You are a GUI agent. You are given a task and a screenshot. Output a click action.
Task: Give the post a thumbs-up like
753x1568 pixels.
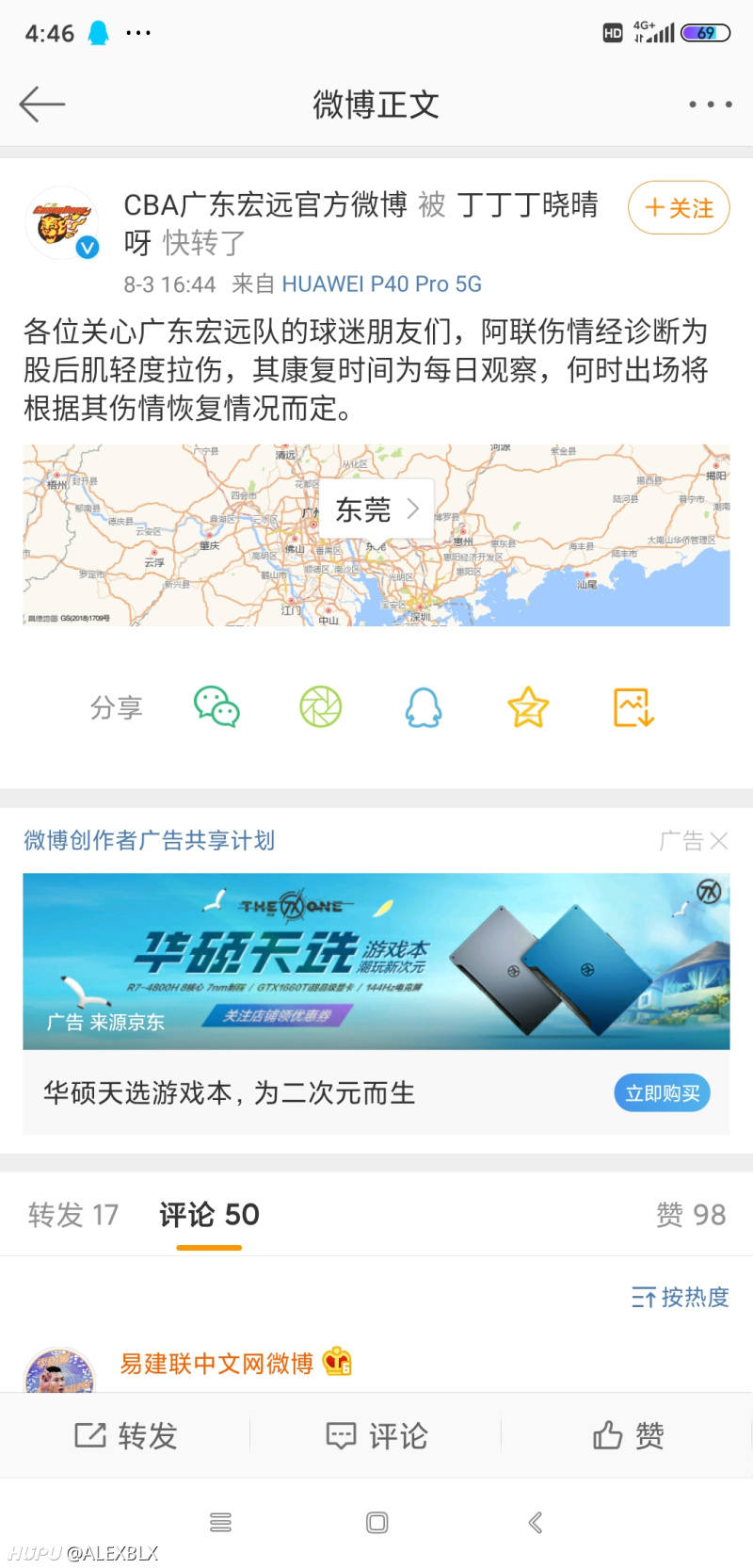627,1434
